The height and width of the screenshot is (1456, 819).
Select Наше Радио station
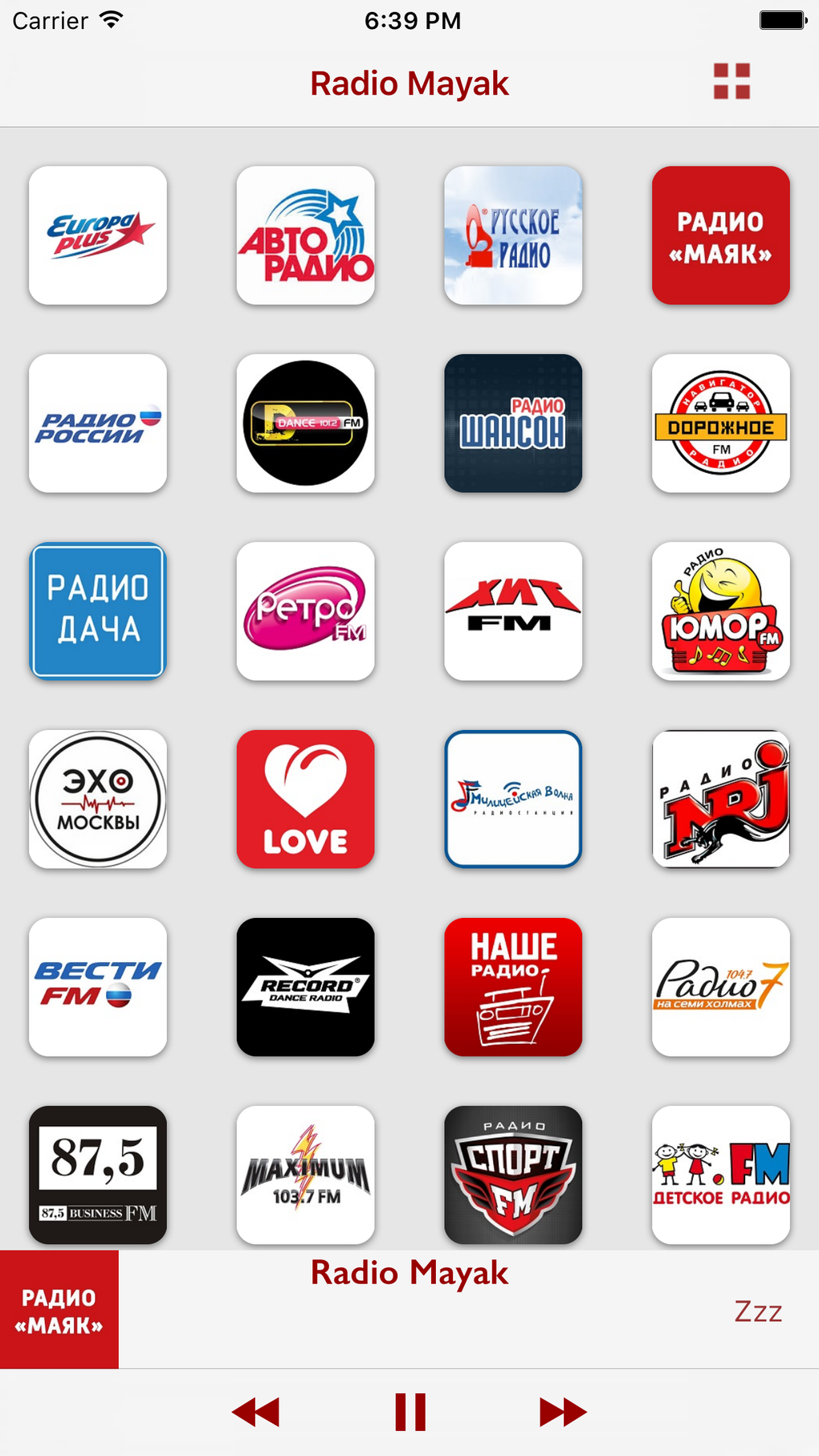point(513,987)
